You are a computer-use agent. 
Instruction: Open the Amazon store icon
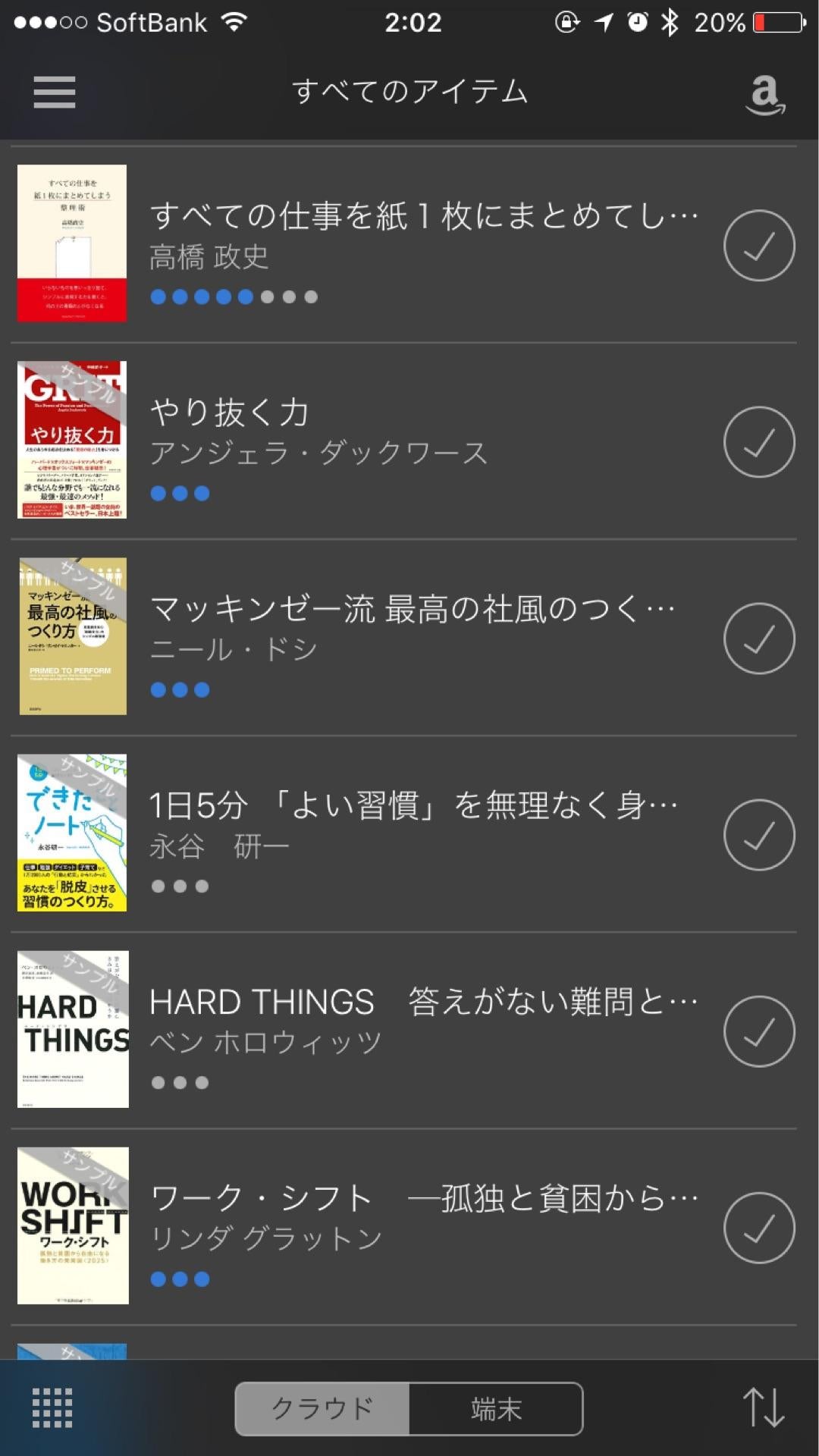pos(764,94)
